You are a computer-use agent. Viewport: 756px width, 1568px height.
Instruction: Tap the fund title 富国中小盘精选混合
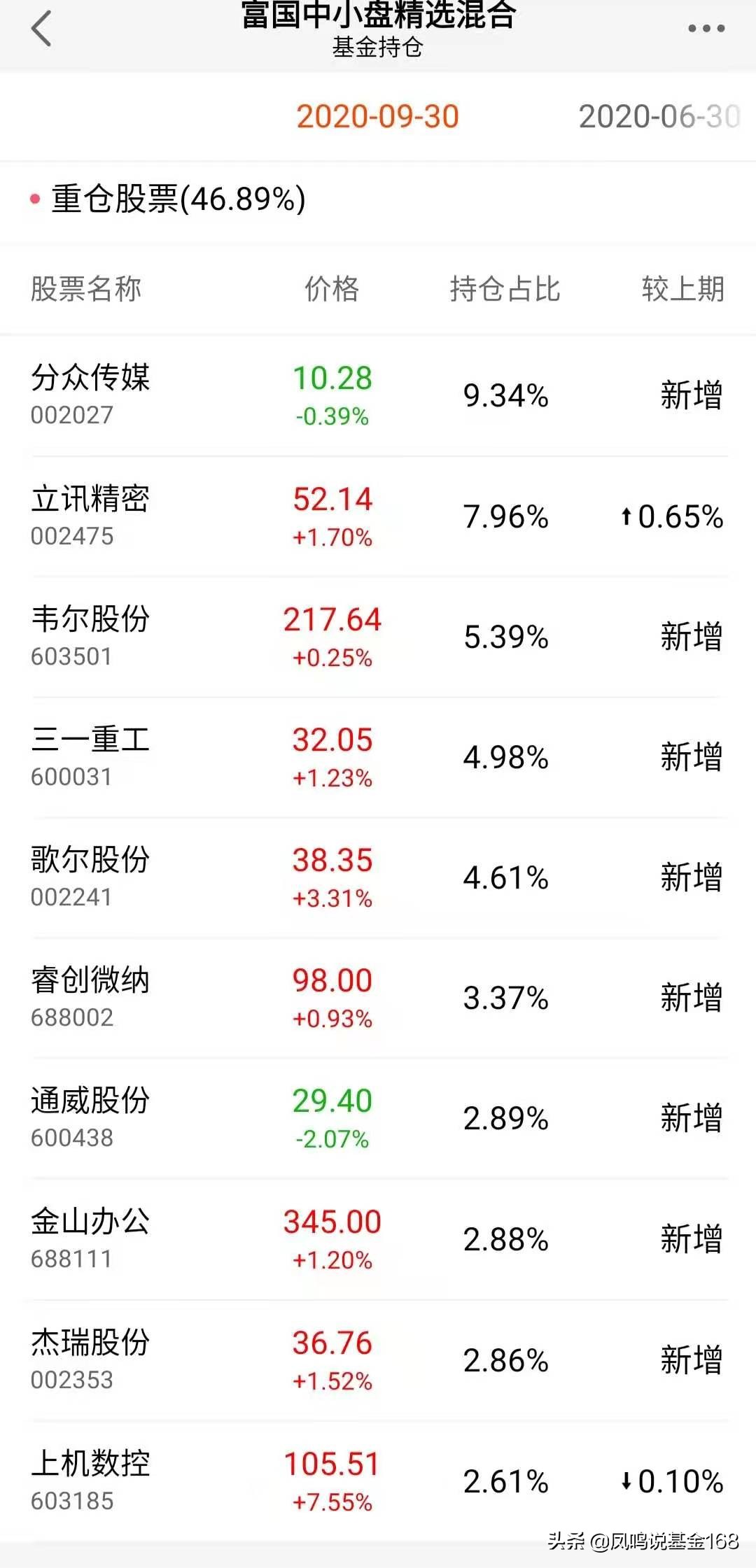(378, 17)
